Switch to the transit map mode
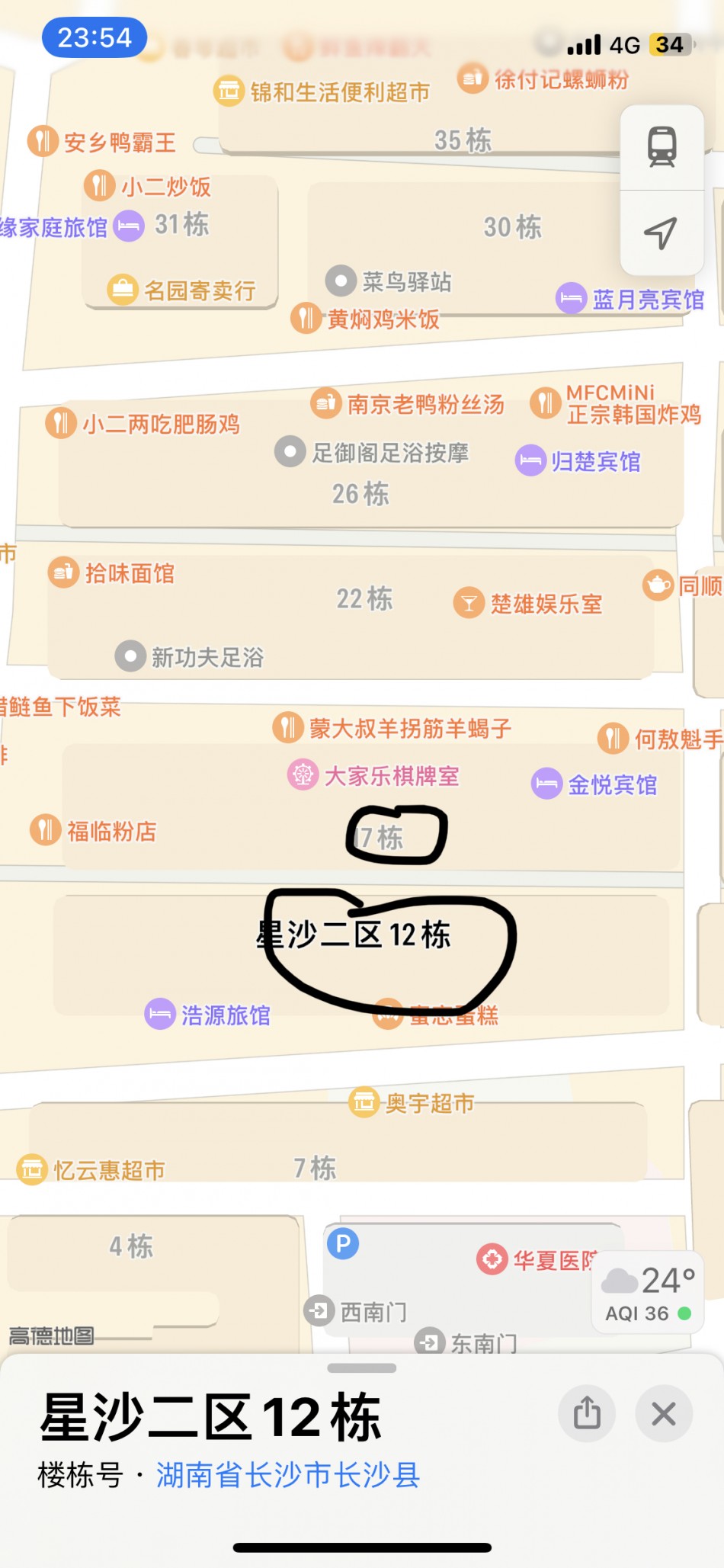The height and width of the screenshot is (1568, 724). [662, 146]
